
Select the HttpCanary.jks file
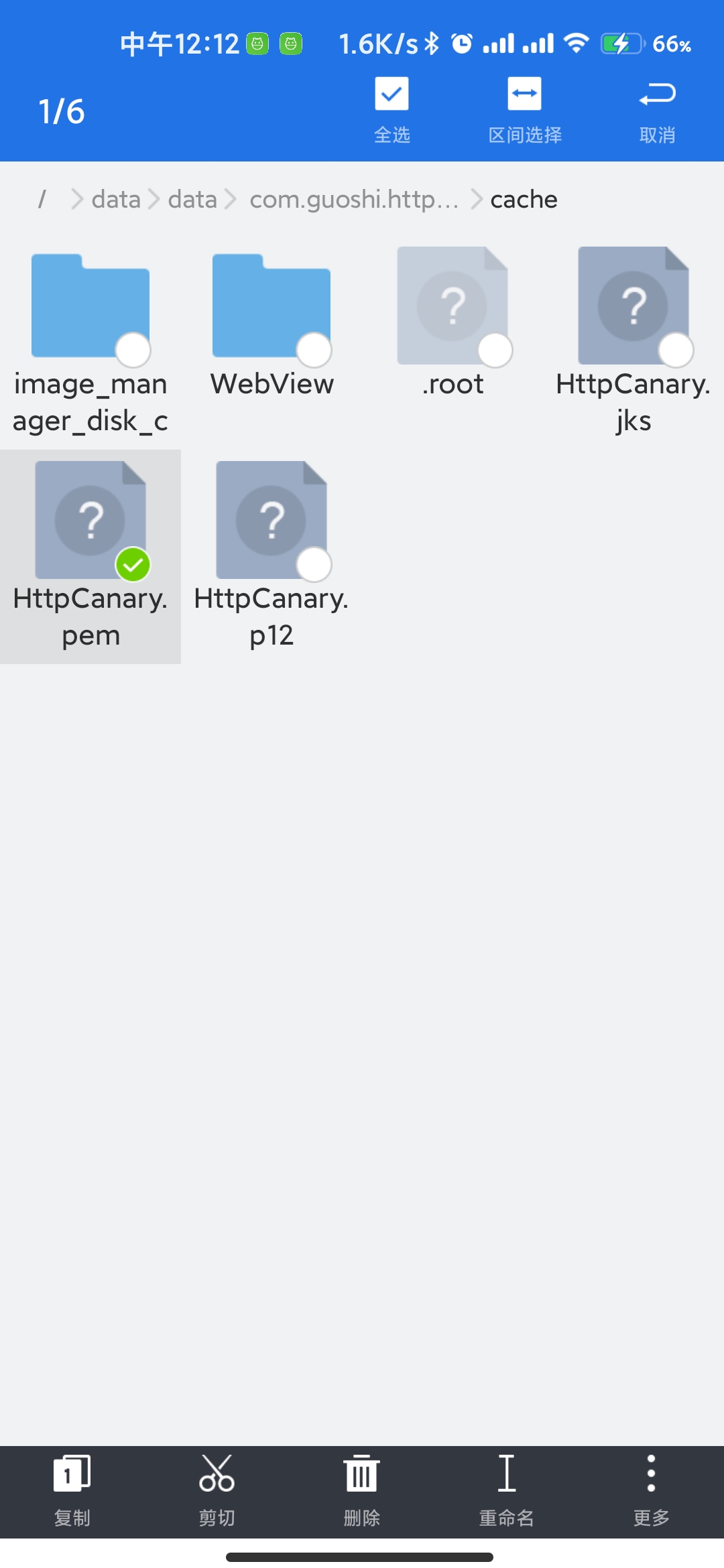(633, 342)
